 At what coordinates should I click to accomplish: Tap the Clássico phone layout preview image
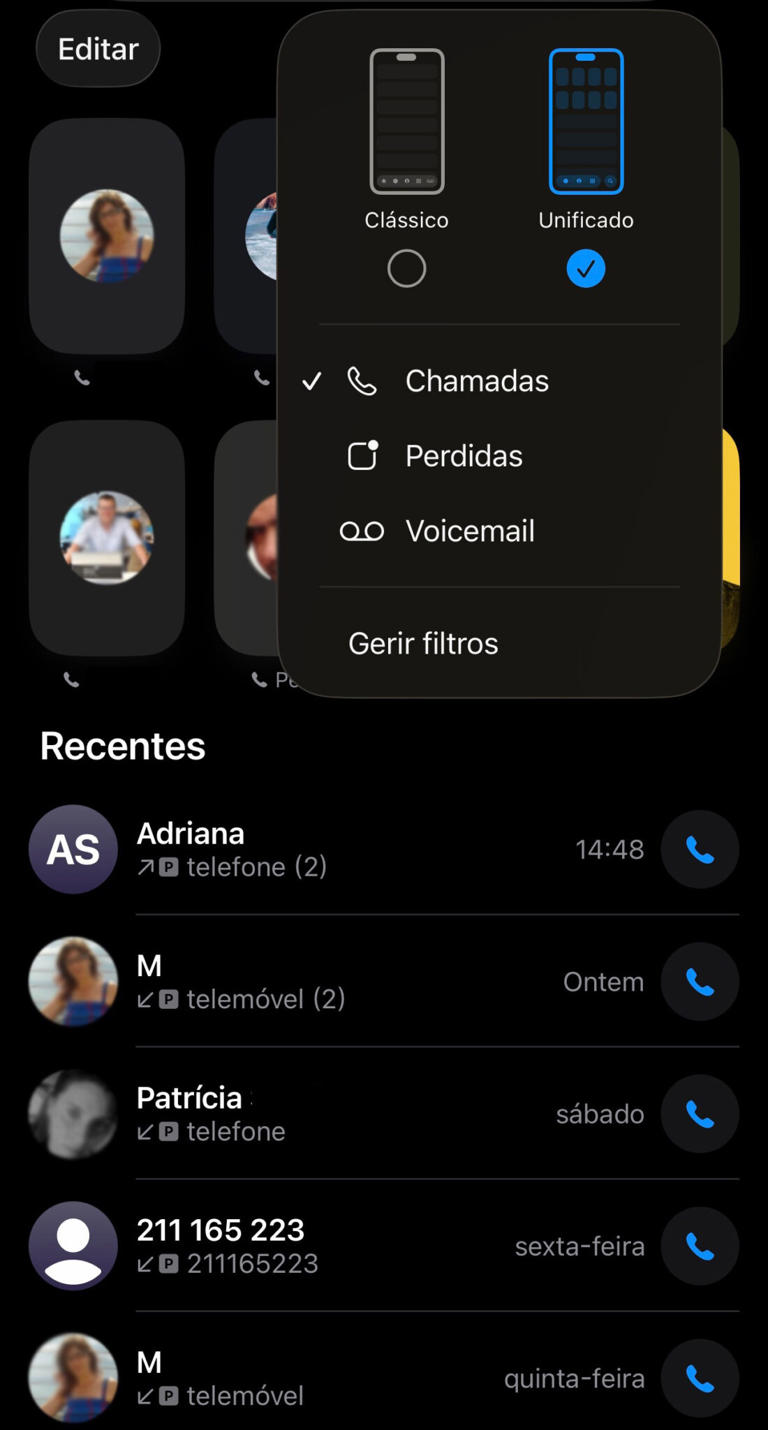(x=406, y=120)
